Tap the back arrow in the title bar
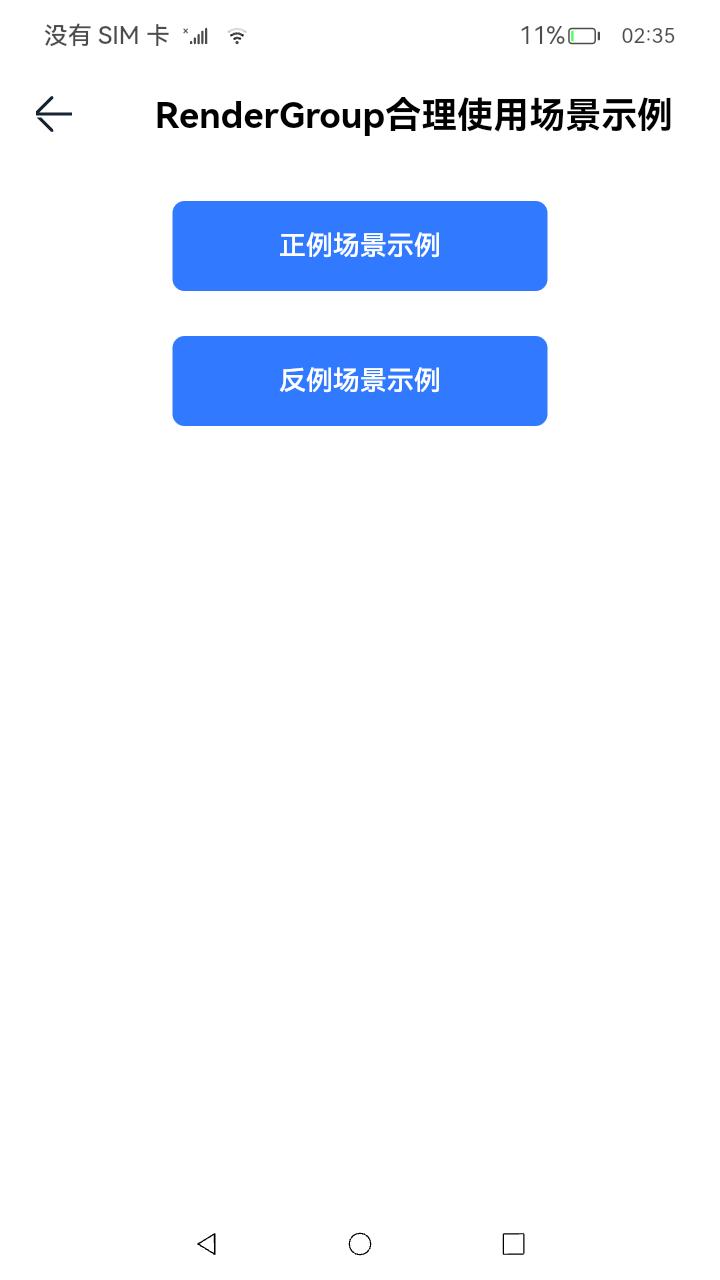 (54, 115)
